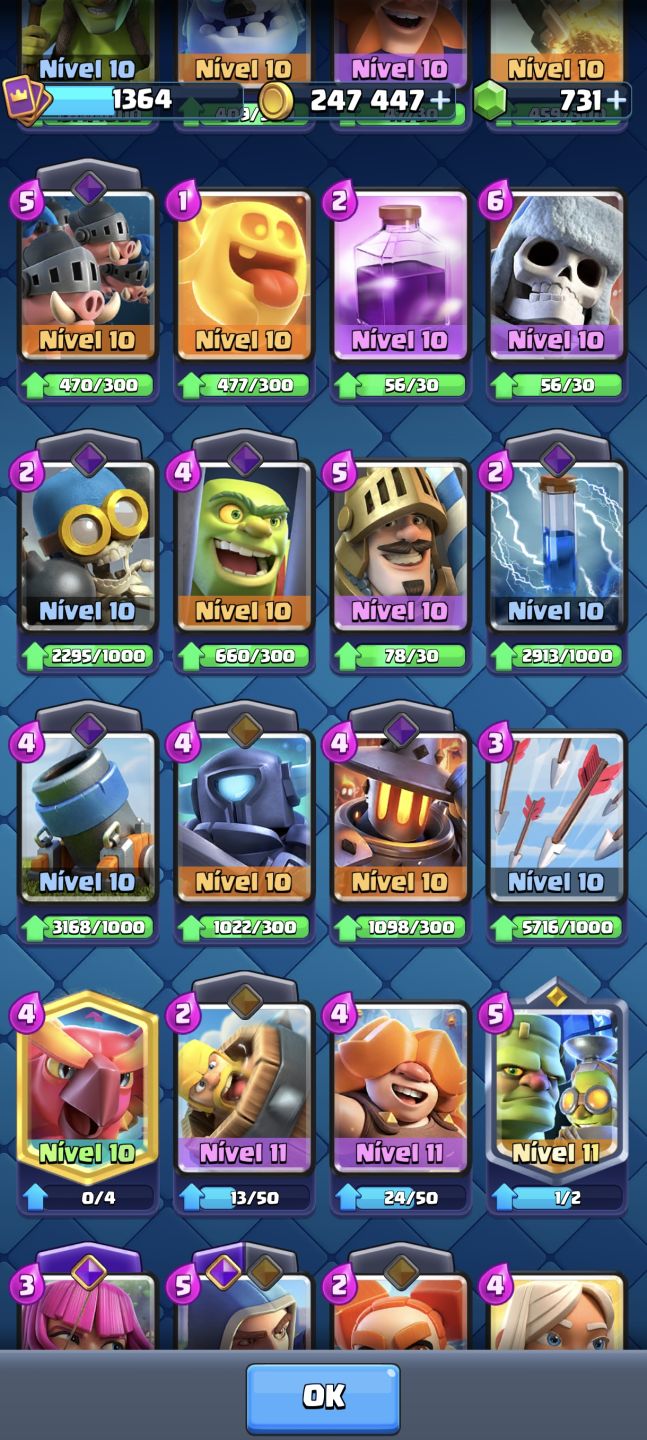Buy more gems with the plus

pyautogui.click(x=616, y=100)
